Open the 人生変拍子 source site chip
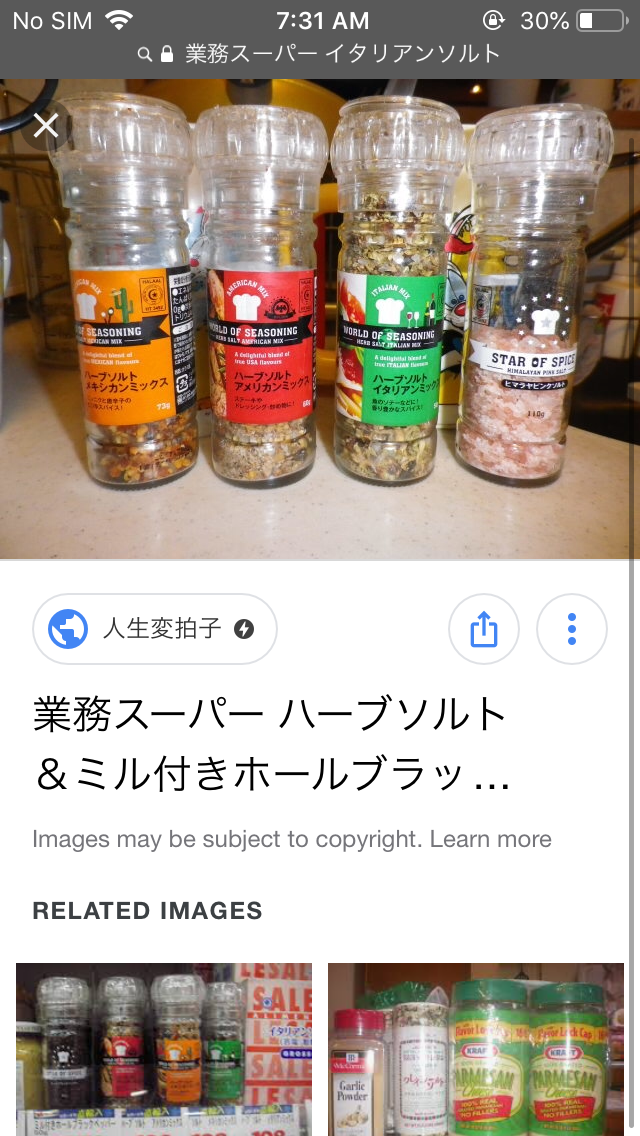This screenshot has height=1136, width=640. tap(155, 629)
